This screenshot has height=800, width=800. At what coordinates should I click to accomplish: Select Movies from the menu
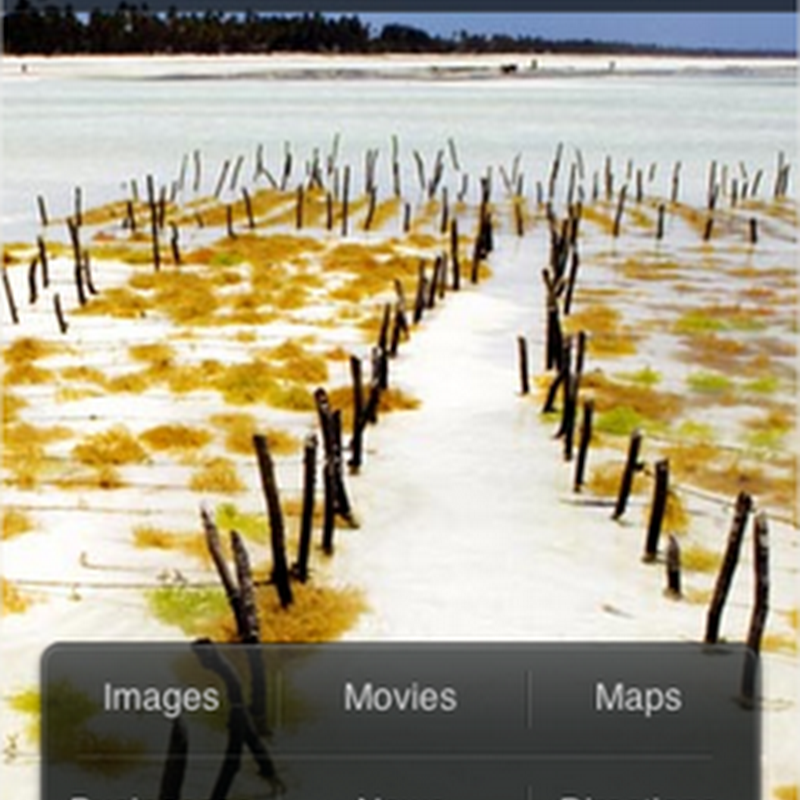(x=400, y=697)
